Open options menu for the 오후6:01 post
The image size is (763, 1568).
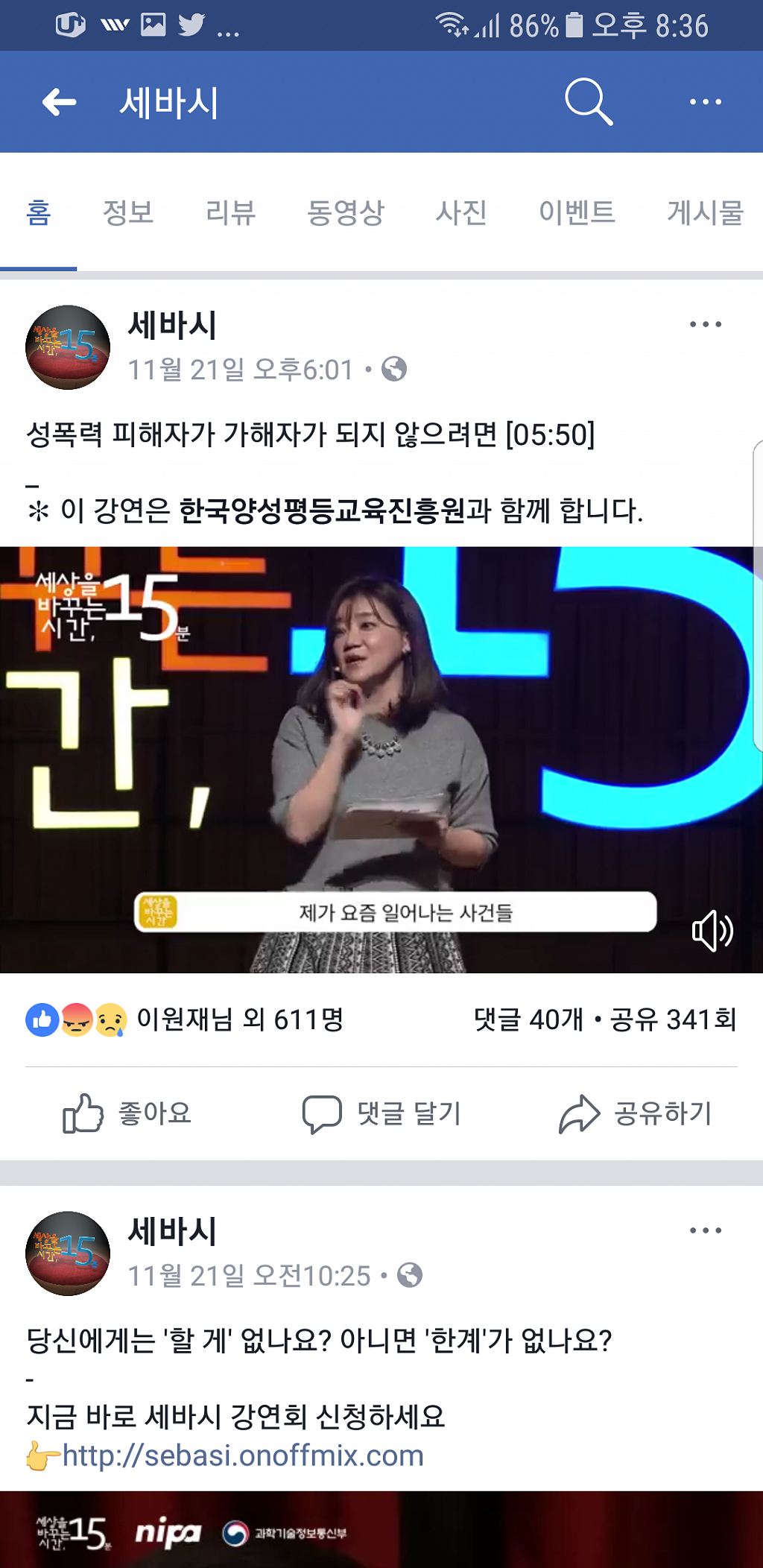tap(705, 324)
